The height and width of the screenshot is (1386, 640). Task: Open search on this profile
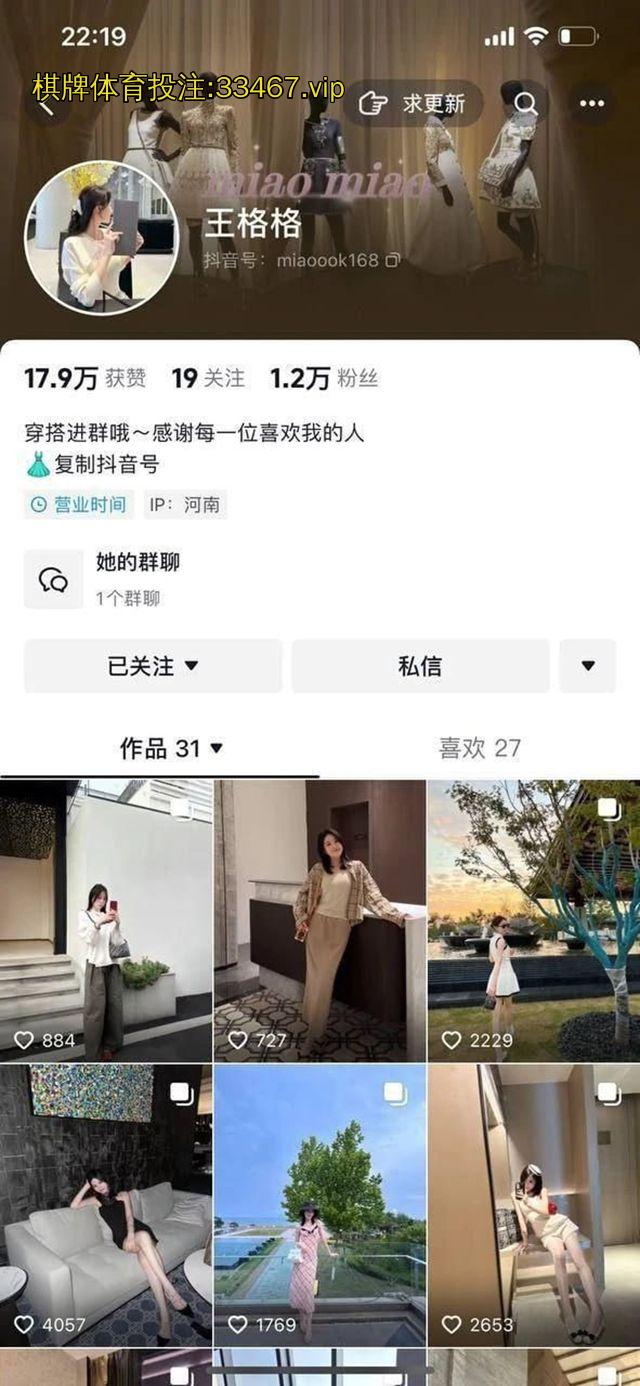point(526,103)
